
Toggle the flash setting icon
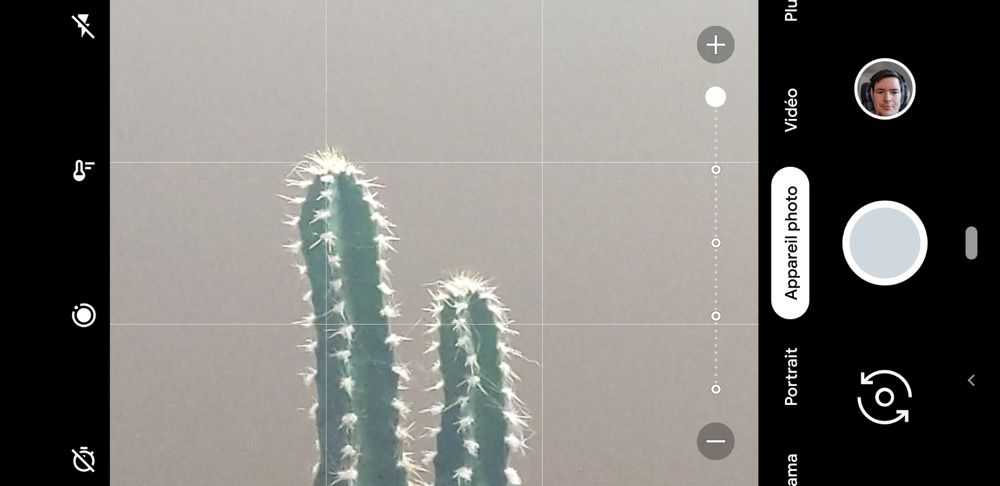click(85, 26)
